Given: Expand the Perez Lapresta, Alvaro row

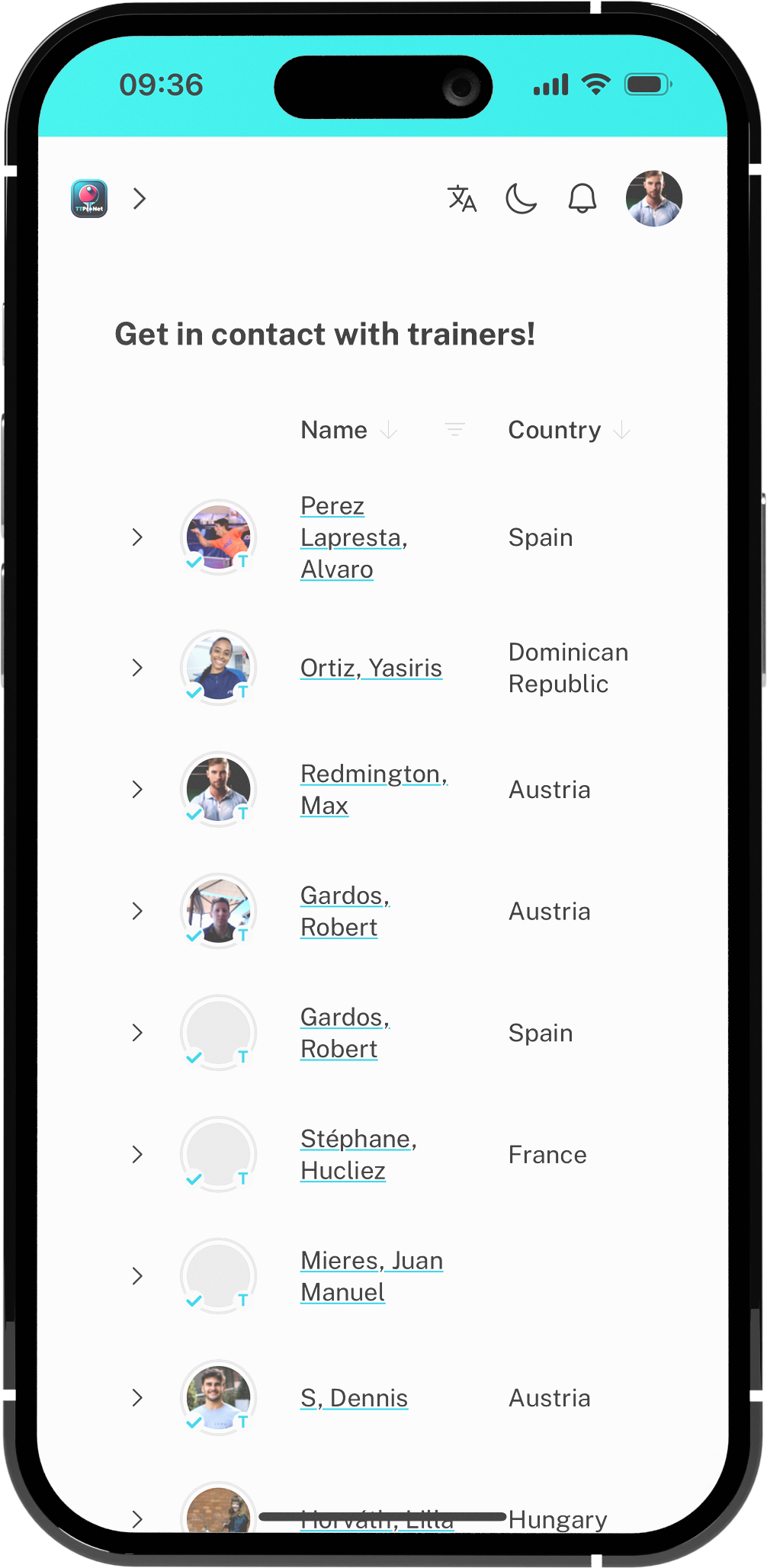Looking at the screenshot, I should 137,537.
